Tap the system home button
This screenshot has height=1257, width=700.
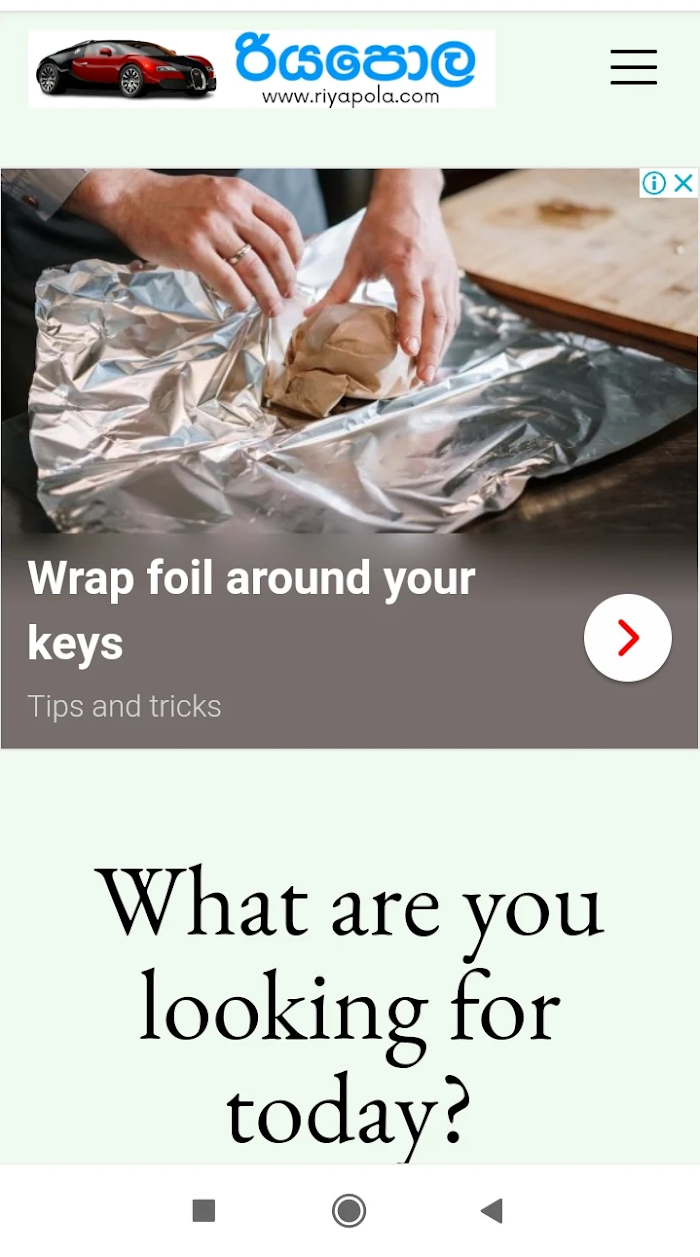(349, 1211)
